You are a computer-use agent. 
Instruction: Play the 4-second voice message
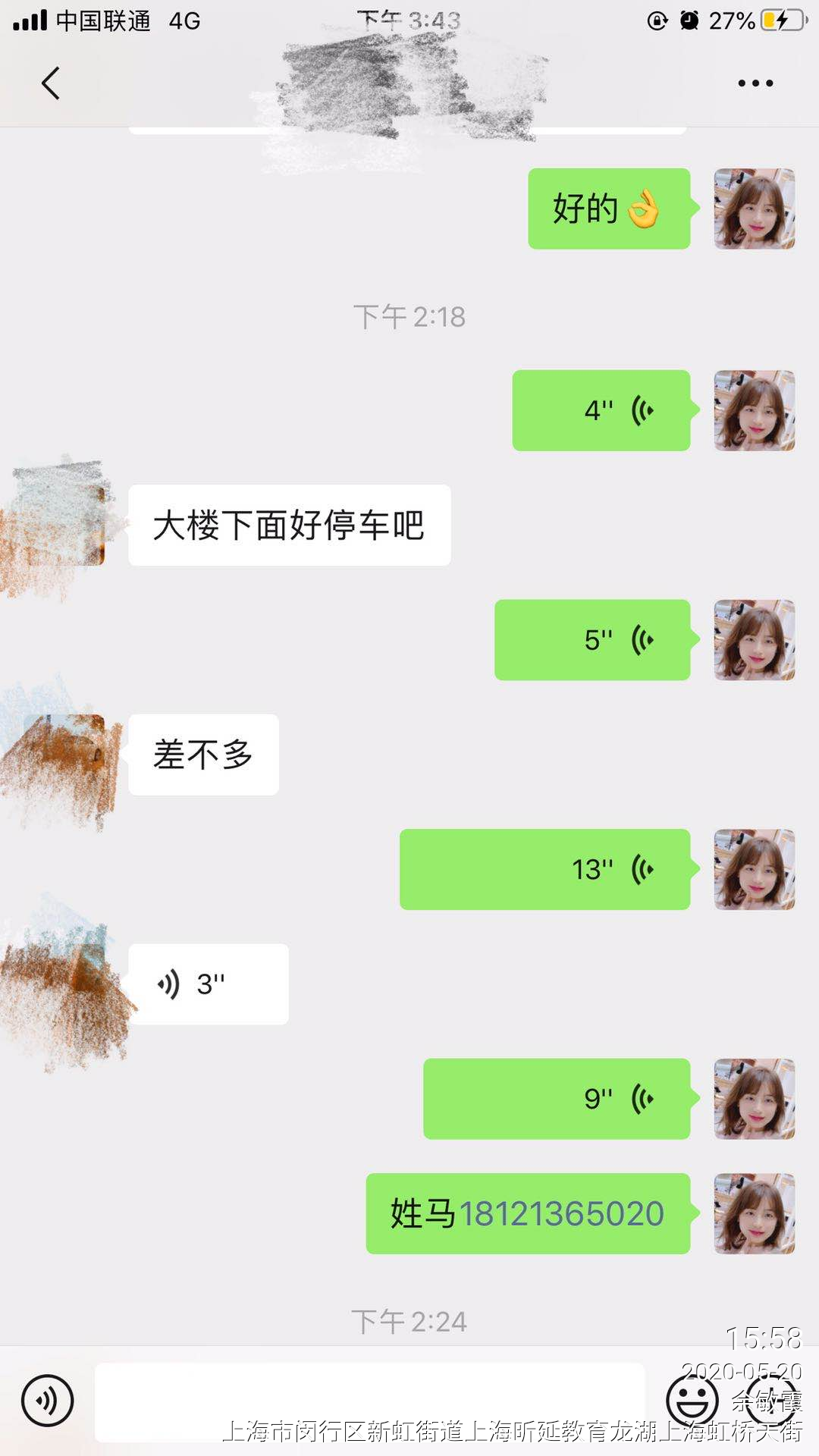coord(601,411)
